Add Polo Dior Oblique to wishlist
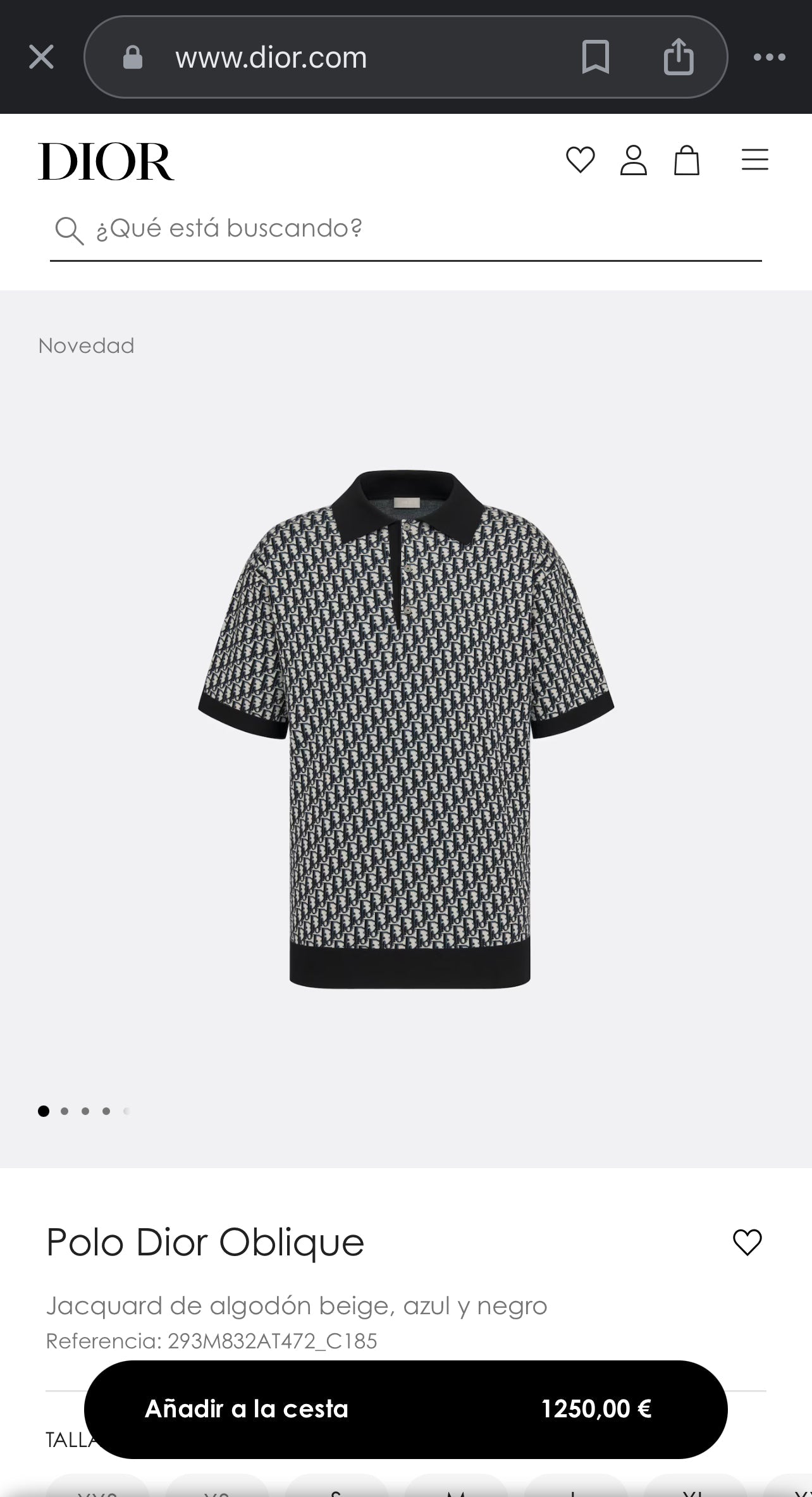The image size is (812, 1497). (747, 1243)
